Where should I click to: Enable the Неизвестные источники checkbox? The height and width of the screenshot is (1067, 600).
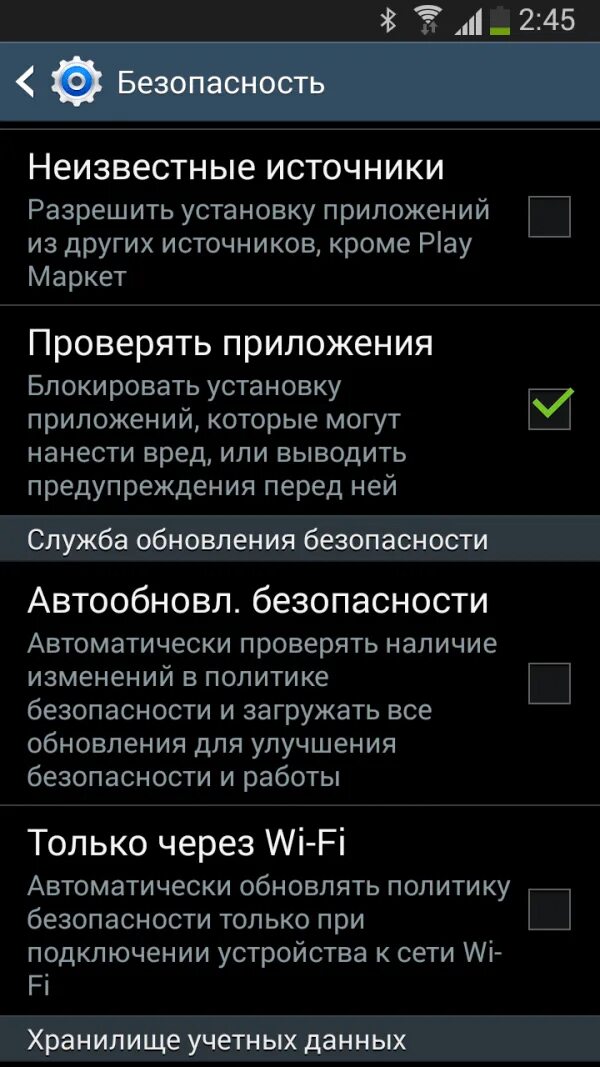[549, 216]
